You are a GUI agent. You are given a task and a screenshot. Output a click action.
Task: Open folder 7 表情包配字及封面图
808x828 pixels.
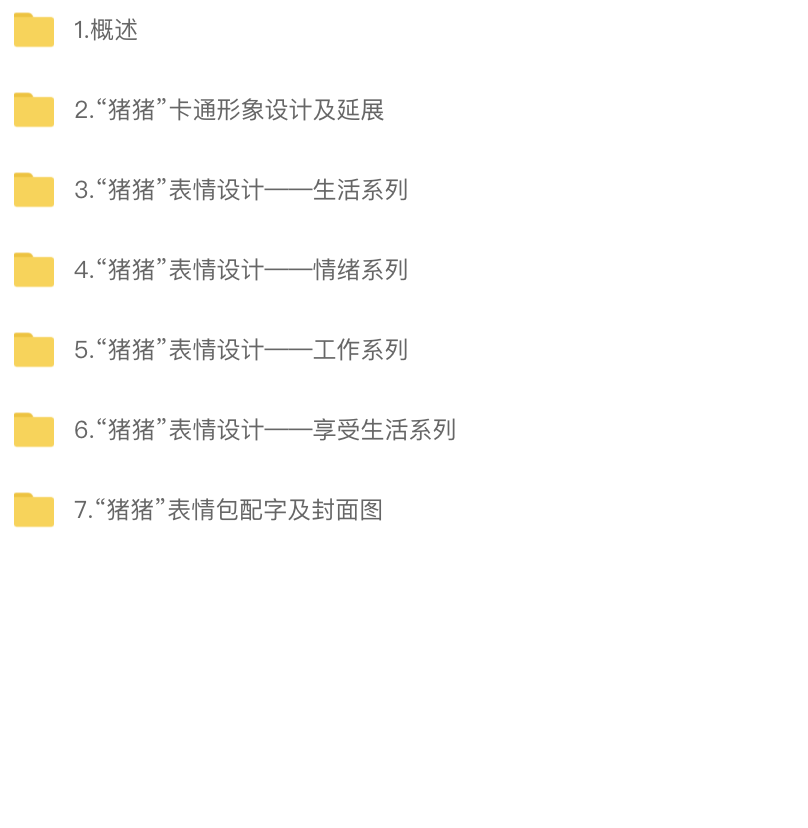pyautogui.click(x=228, y=510)
